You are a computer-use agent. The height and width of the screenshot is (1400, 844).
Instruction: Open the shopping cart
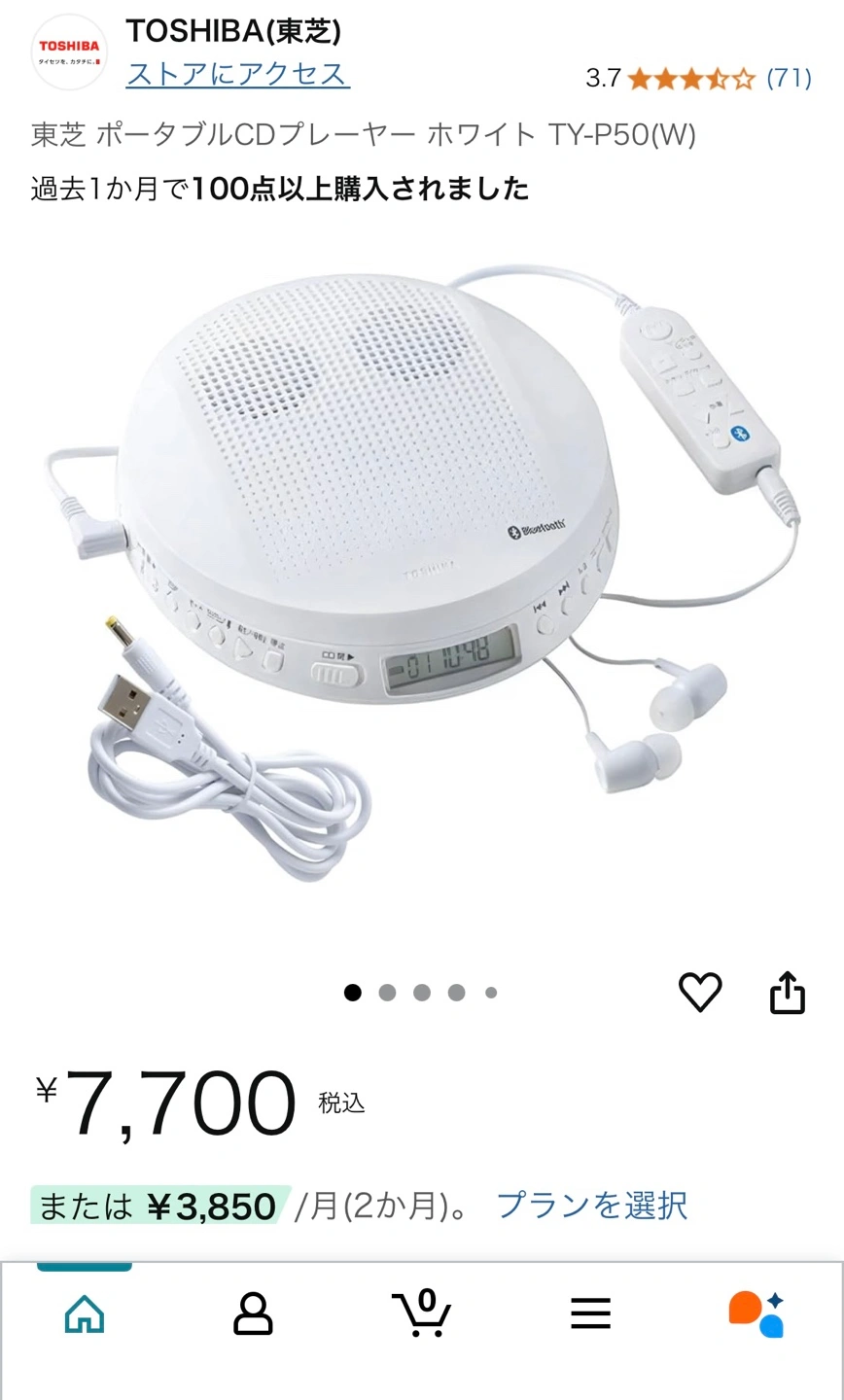[x=422, y=1314]
